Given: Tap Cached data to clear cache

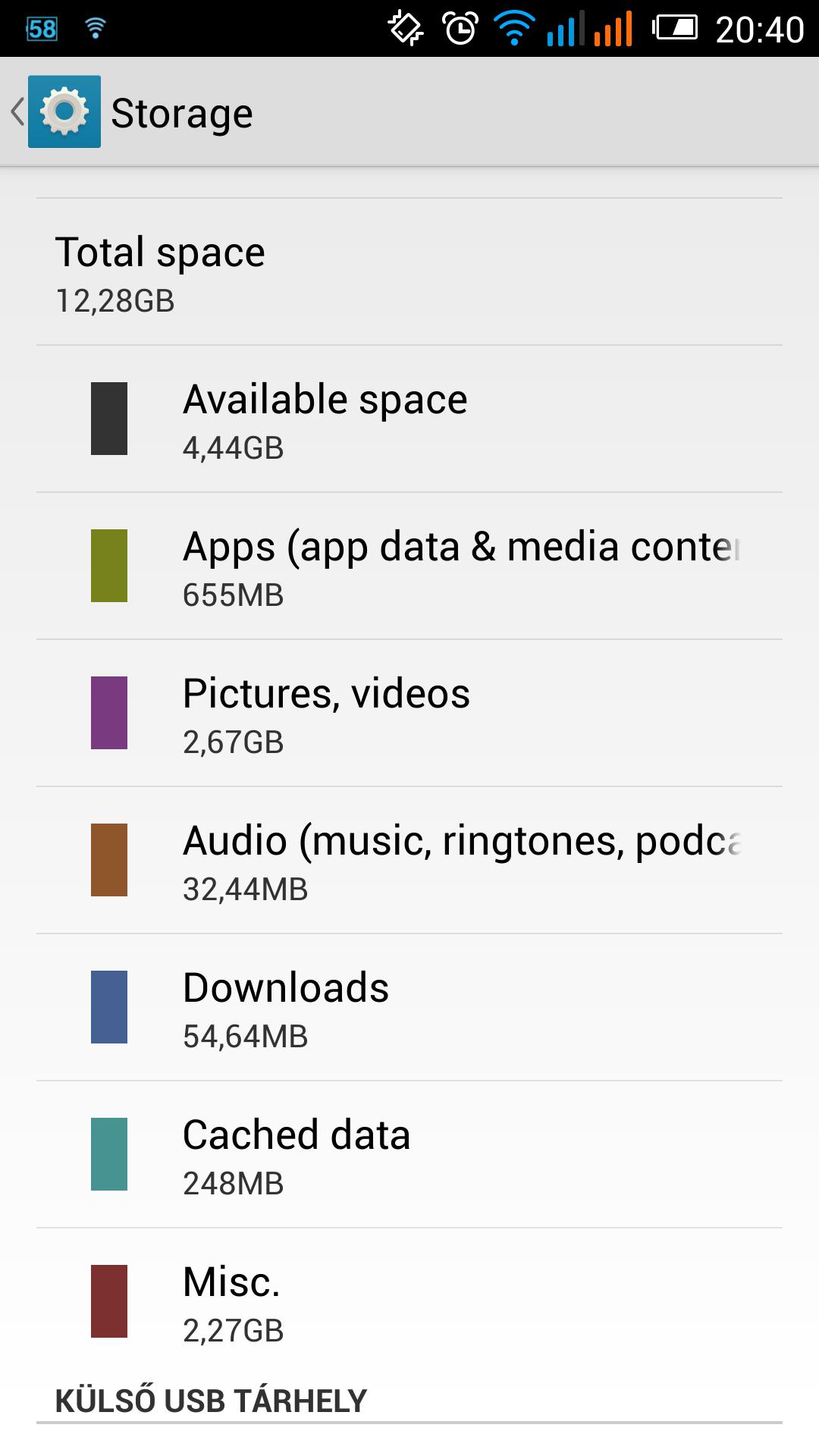Looking at the screenshot, I should [x=409, y=1155].
